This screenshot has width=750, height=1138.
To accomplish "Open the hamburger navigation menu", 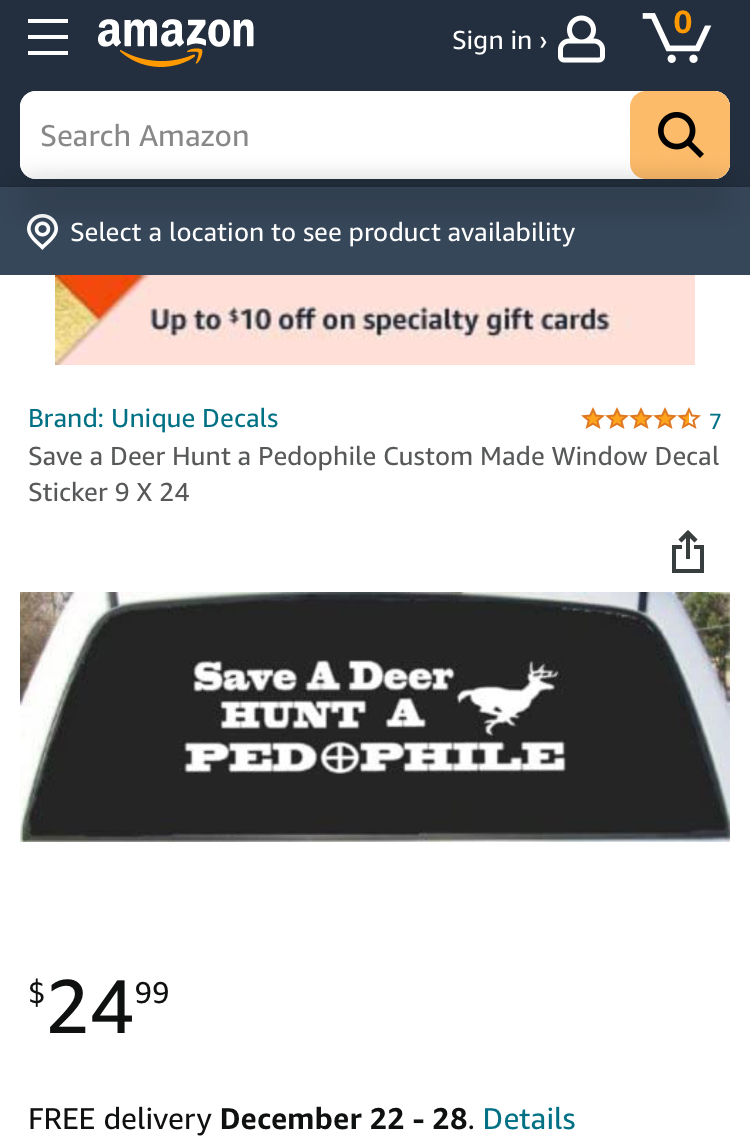I will tap(47, 37).
